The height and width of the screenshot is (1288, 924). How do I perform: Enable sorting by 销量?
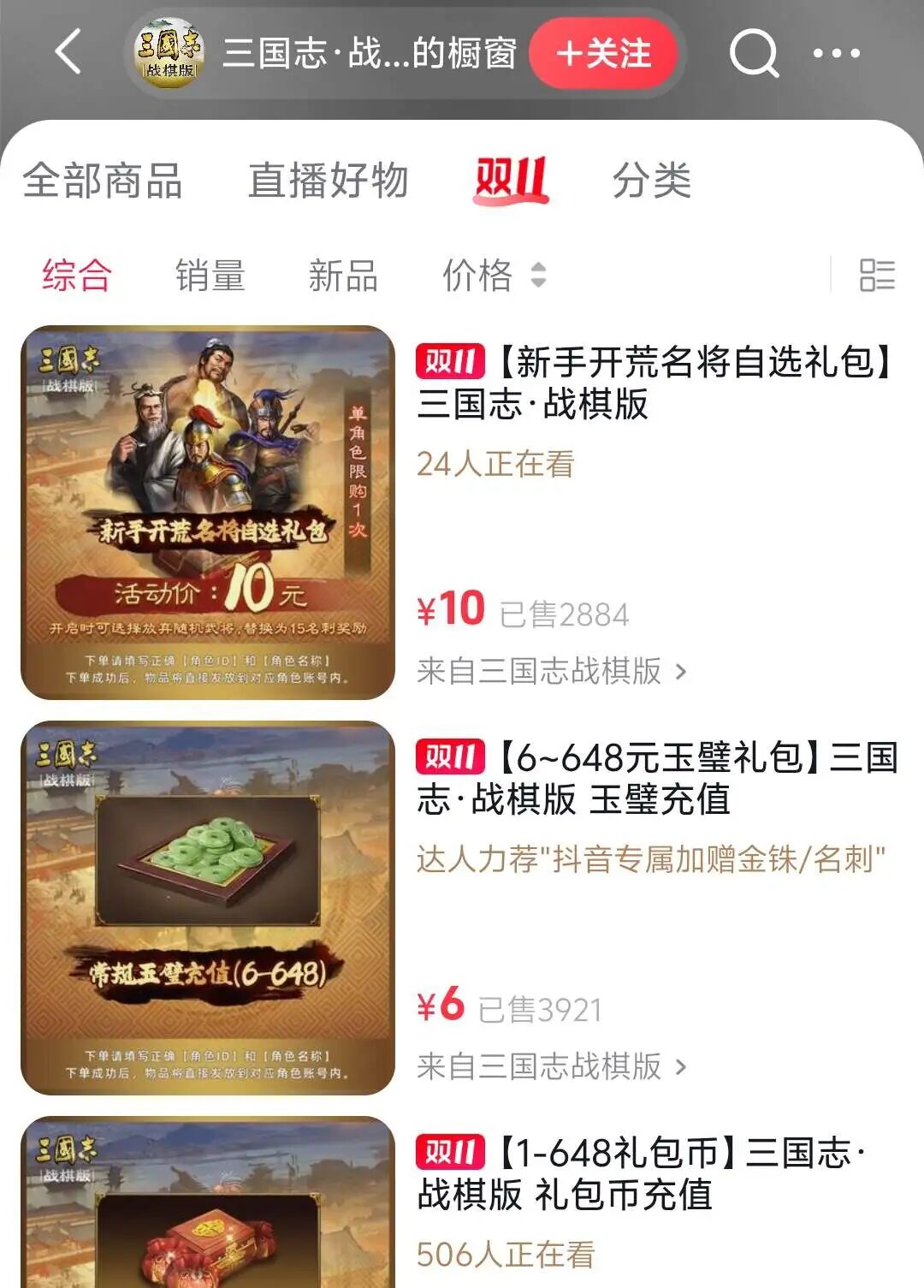[211, 274]
